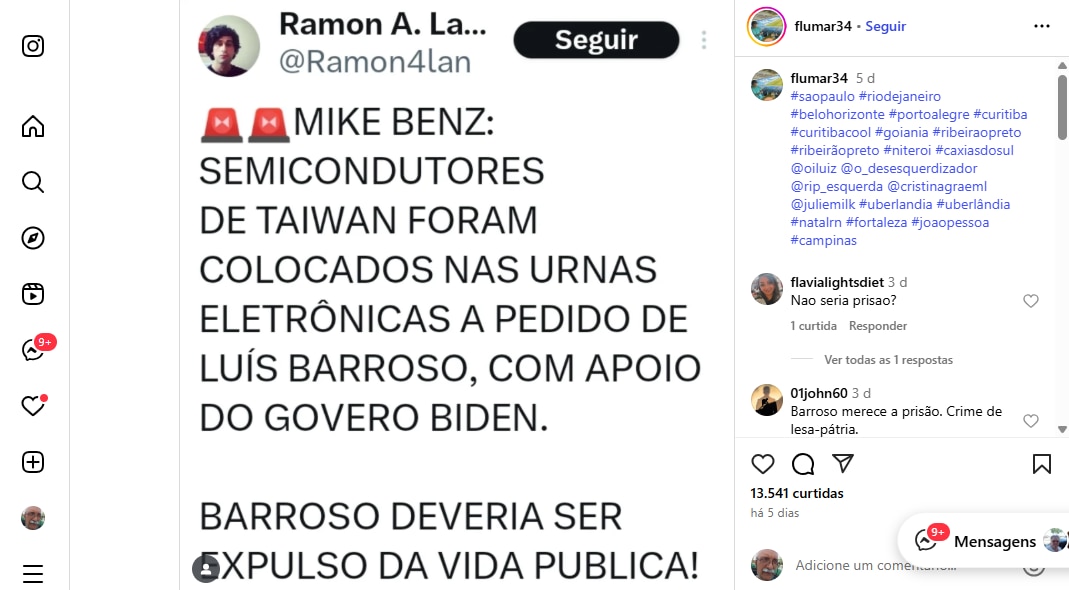Tap the comment bubble icon
Image resolution: width=1069 pixels, height=590 pixels.
click(803, 464)
